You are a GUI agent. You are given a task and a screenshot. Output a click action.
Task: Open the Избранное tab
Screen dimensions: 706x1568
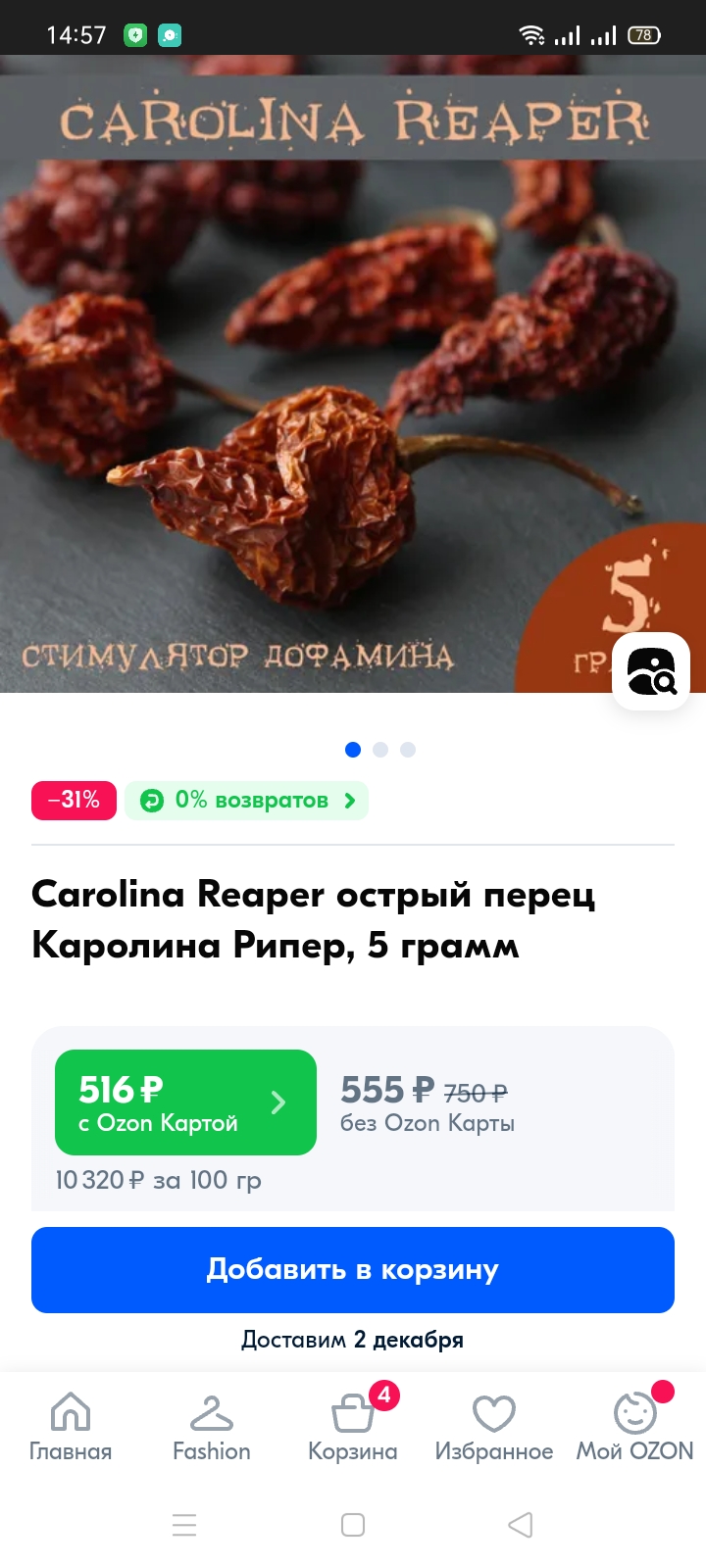494,1427
